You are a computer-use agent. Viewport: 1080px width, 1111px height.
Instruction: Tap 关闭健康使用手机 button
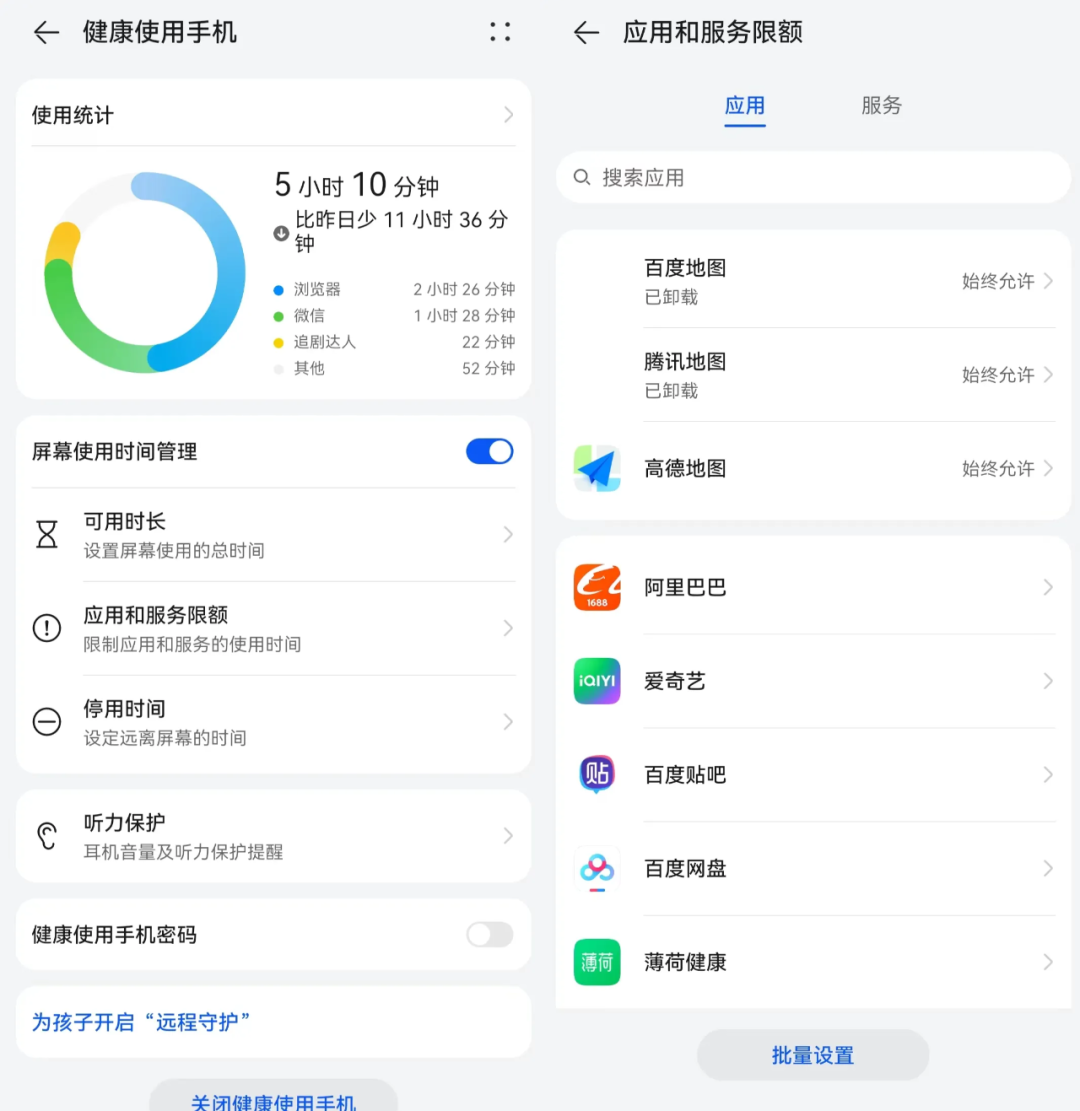point(273,1100)
